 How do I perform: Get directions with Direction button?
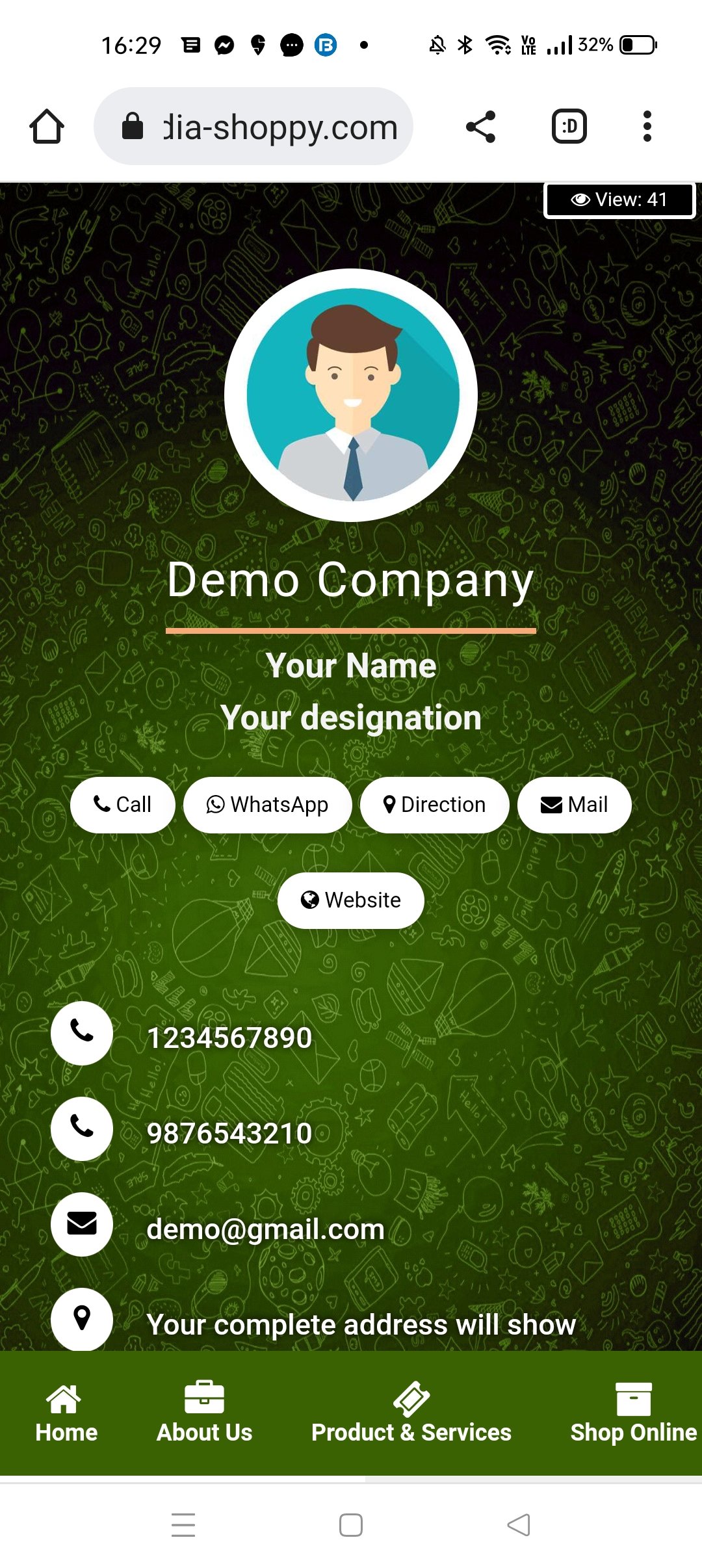point(434,805)
